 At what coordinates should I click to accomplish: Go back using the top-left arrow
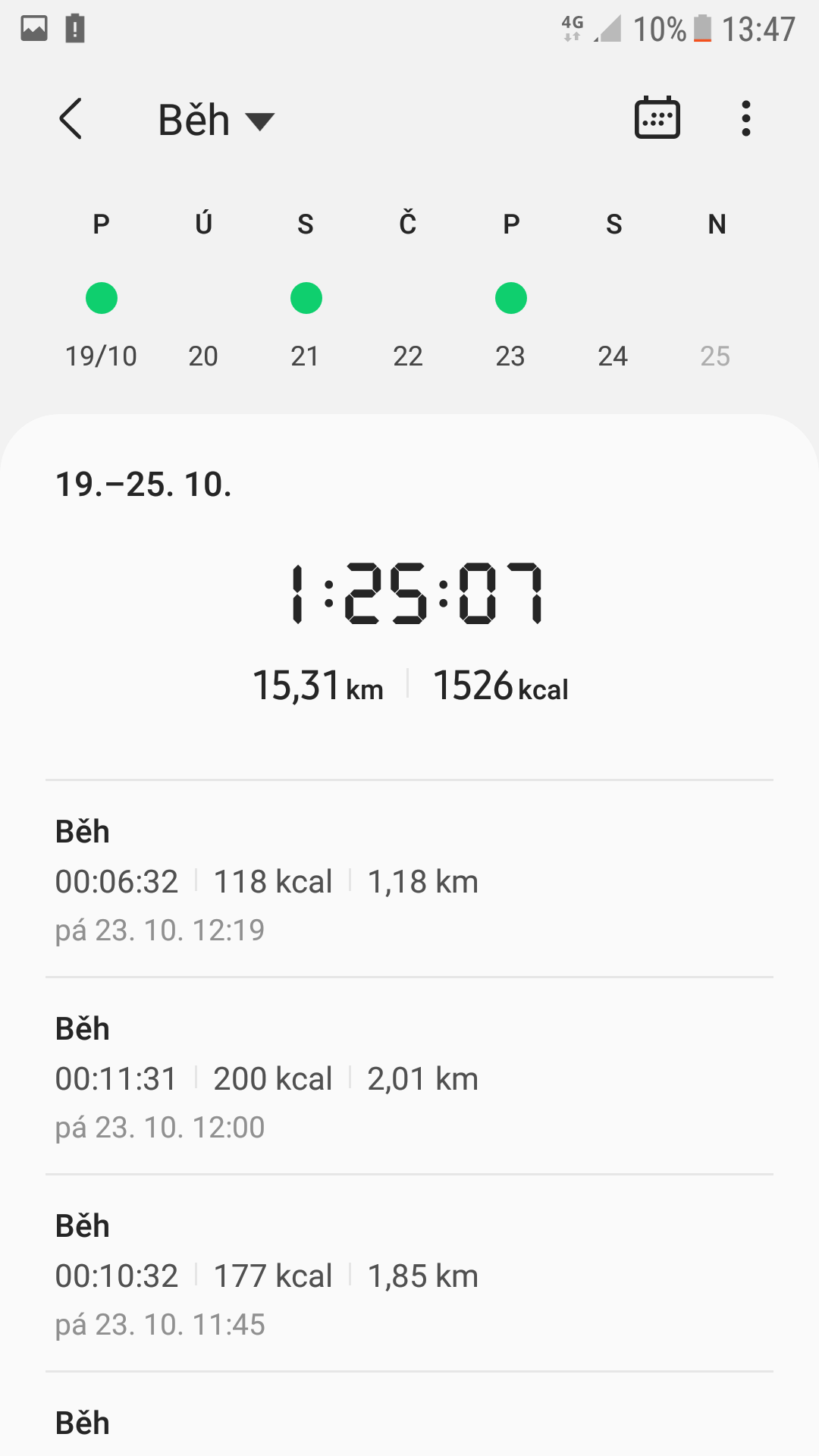[71, 119]
